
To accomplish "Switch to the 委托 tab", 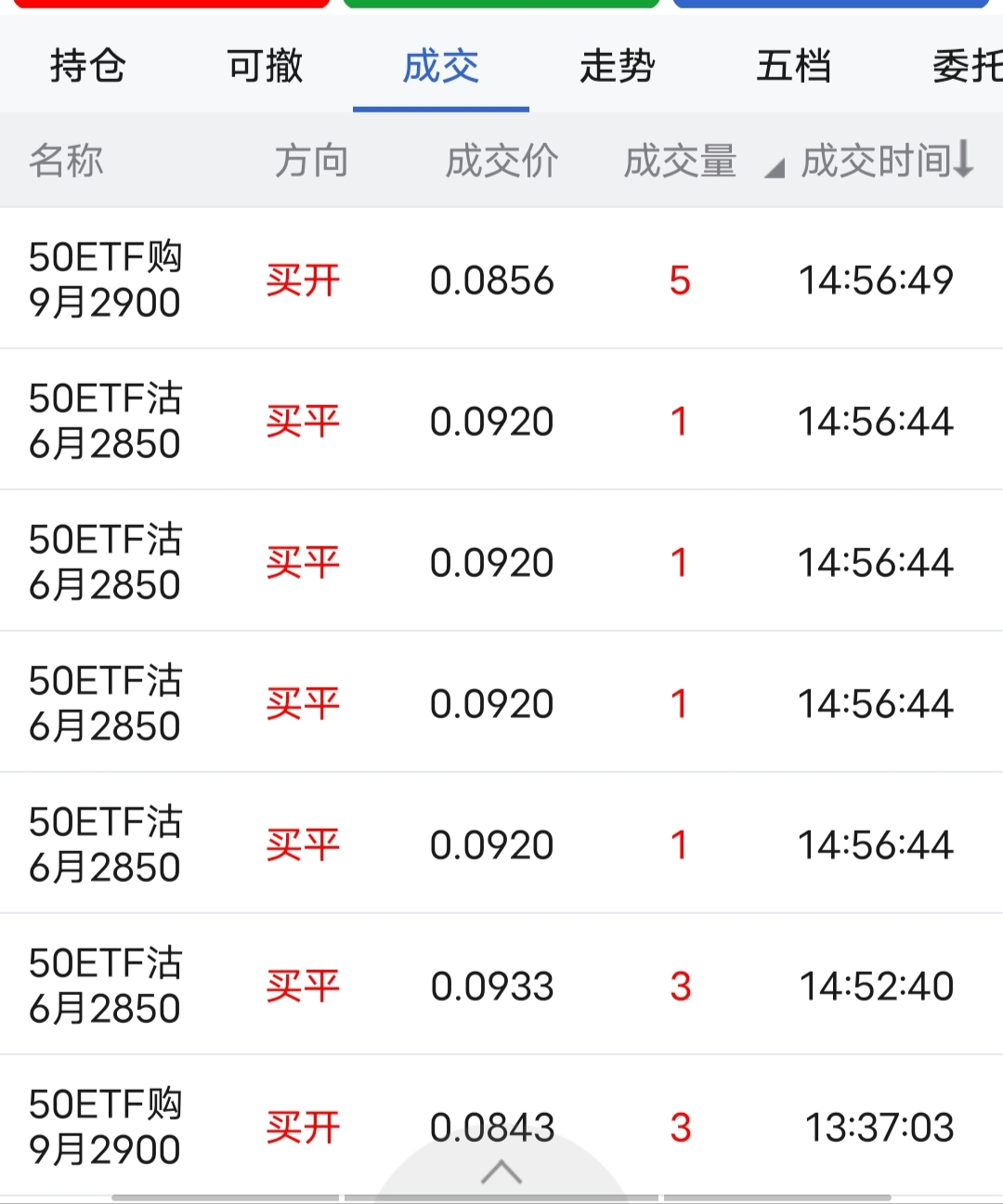I will pyautogui.click(x=968, y=67).
